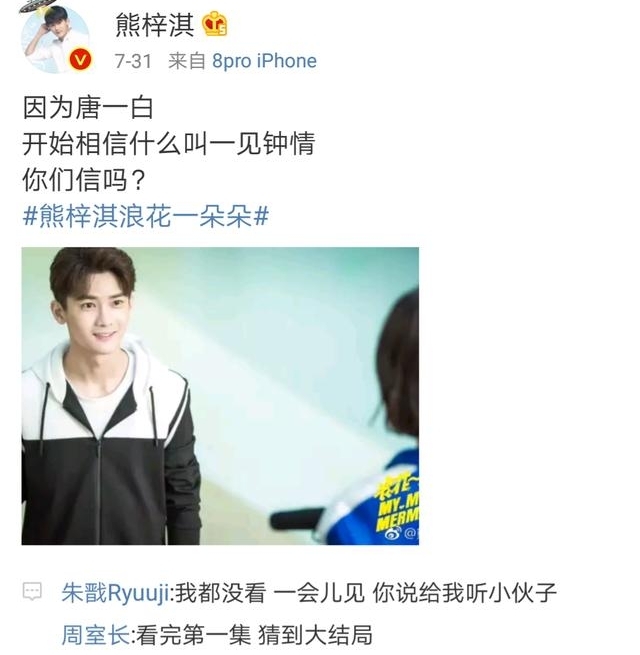View the post photo full screen
Viewport: 640px width, 655px height.
click(x=220, y=395)
